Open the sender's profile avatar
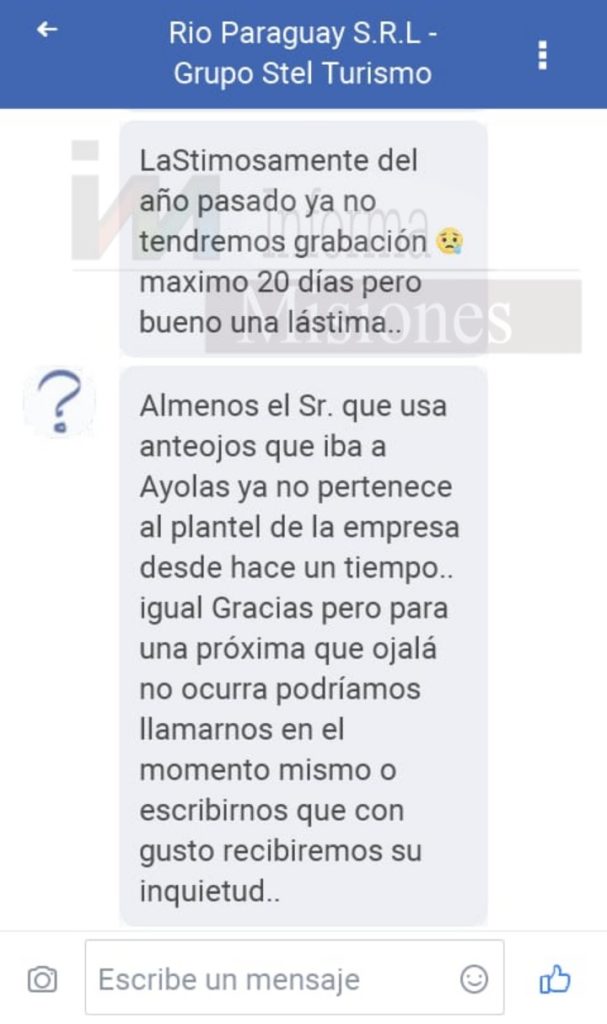Image resolution: width=607 pixels, height=1024 pixels. tap(59, 402)
